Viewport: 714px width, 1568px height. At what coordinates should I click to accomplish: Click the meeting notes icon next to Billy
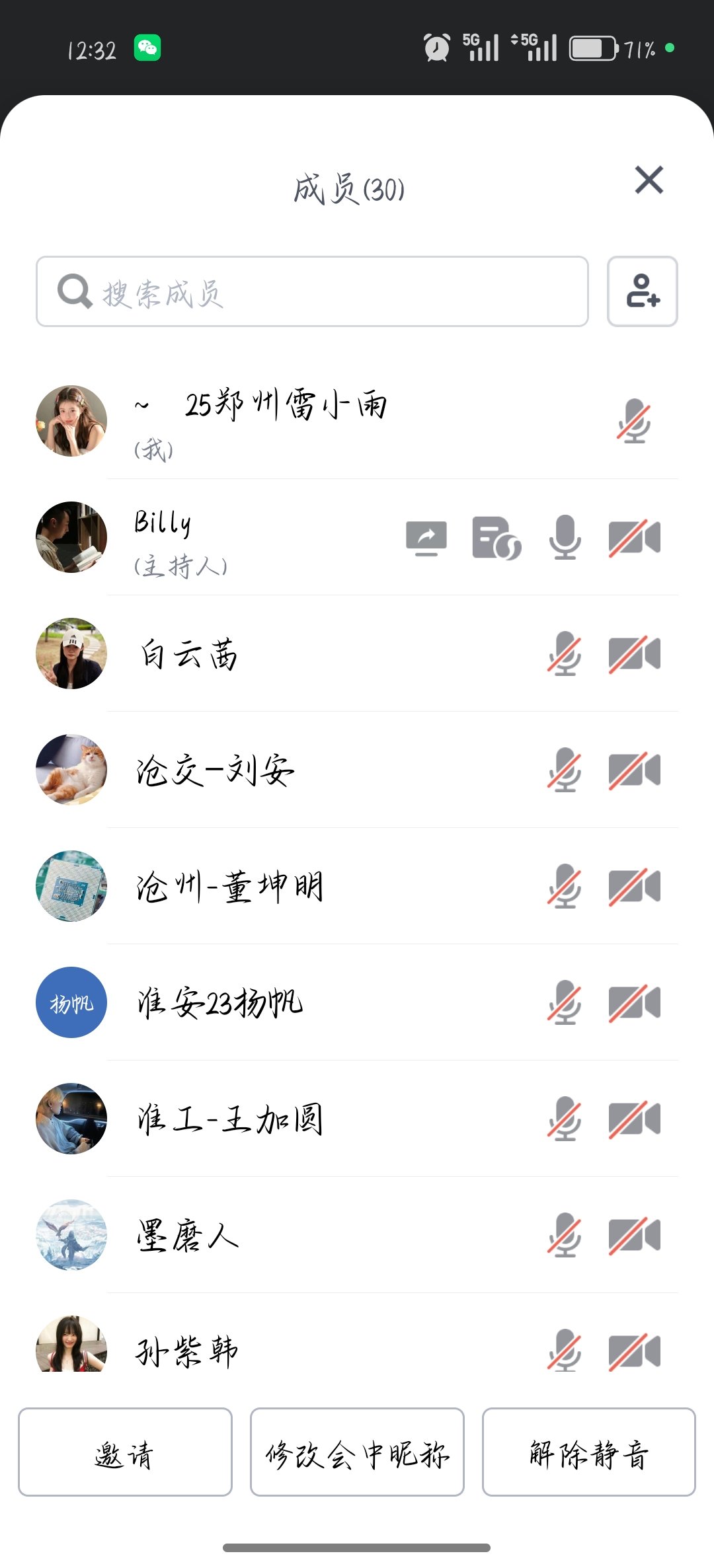click(496, 539)
